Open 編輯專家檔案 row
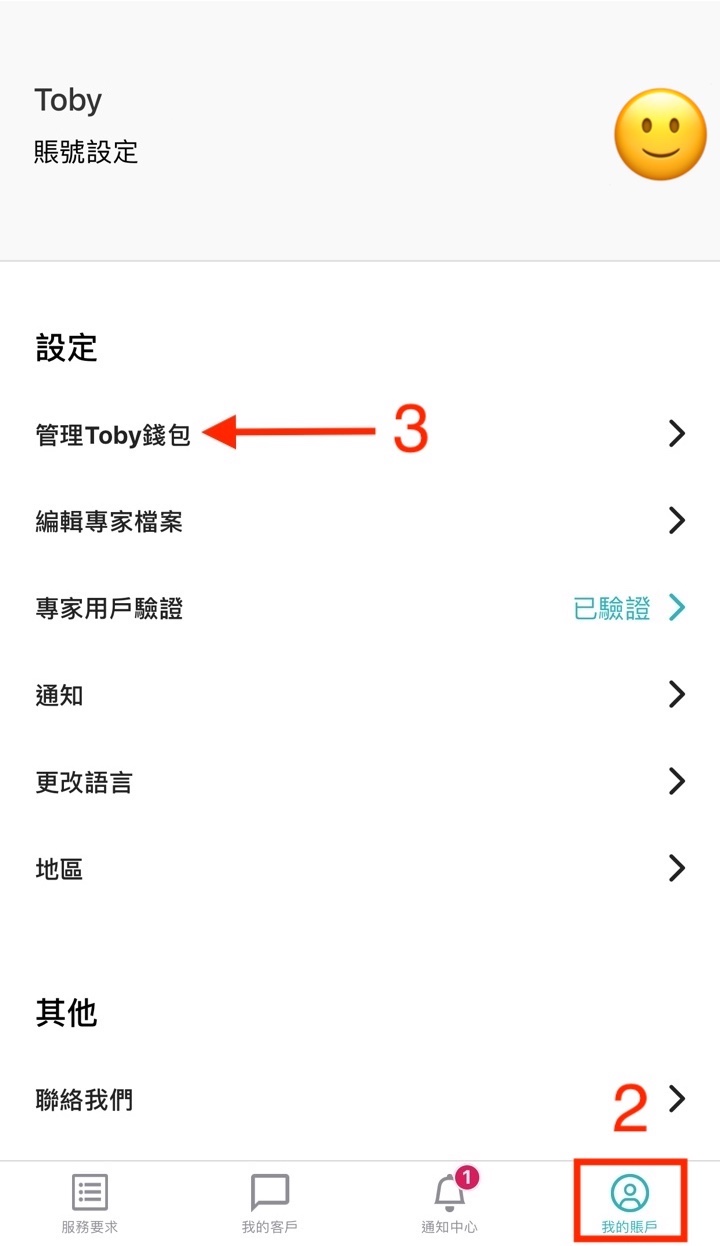 [x=110, y=521]
